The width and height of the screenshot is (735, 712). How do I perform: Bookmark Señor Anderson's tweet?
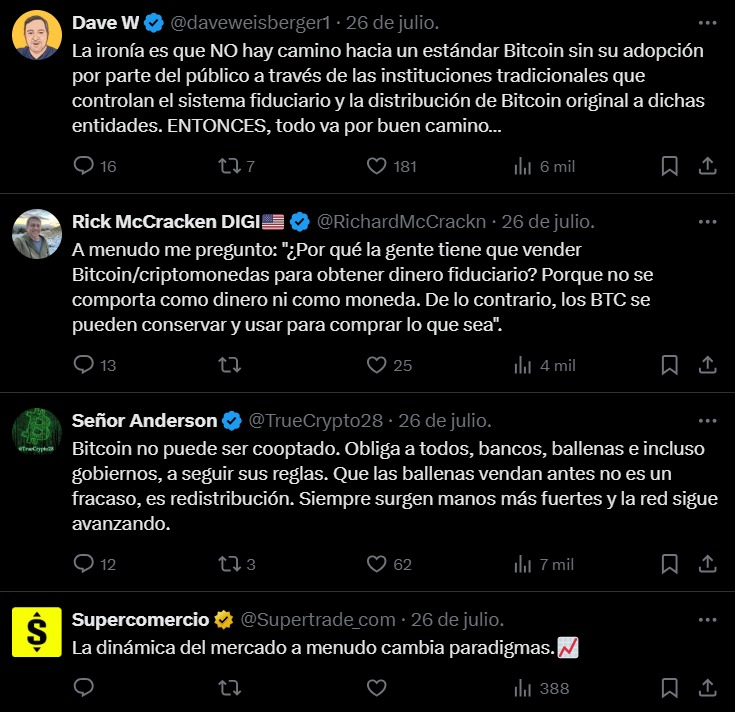[670, 564]
